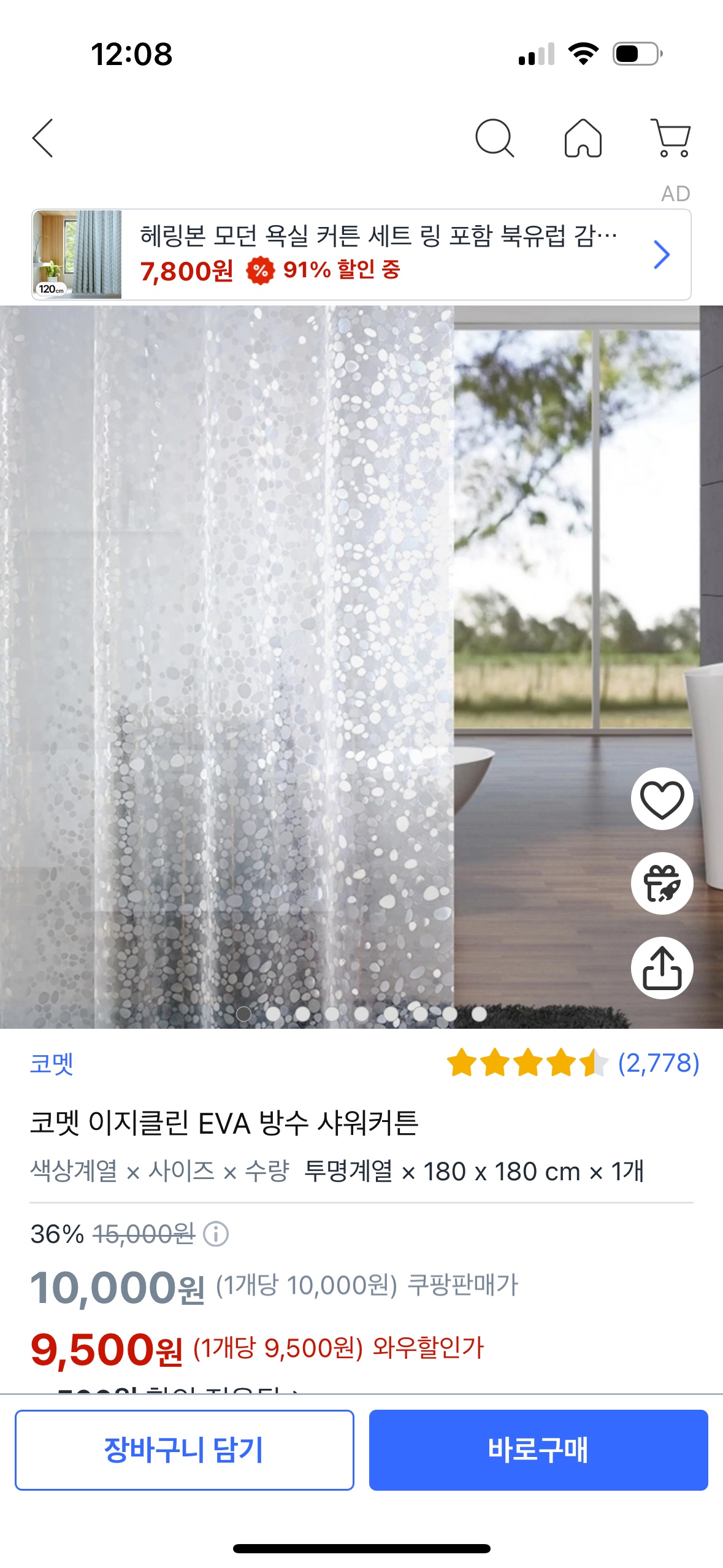The height and width of the screenshot is (1568, 723).
Task: Tap the gift box icon
Action: [662, 884]
